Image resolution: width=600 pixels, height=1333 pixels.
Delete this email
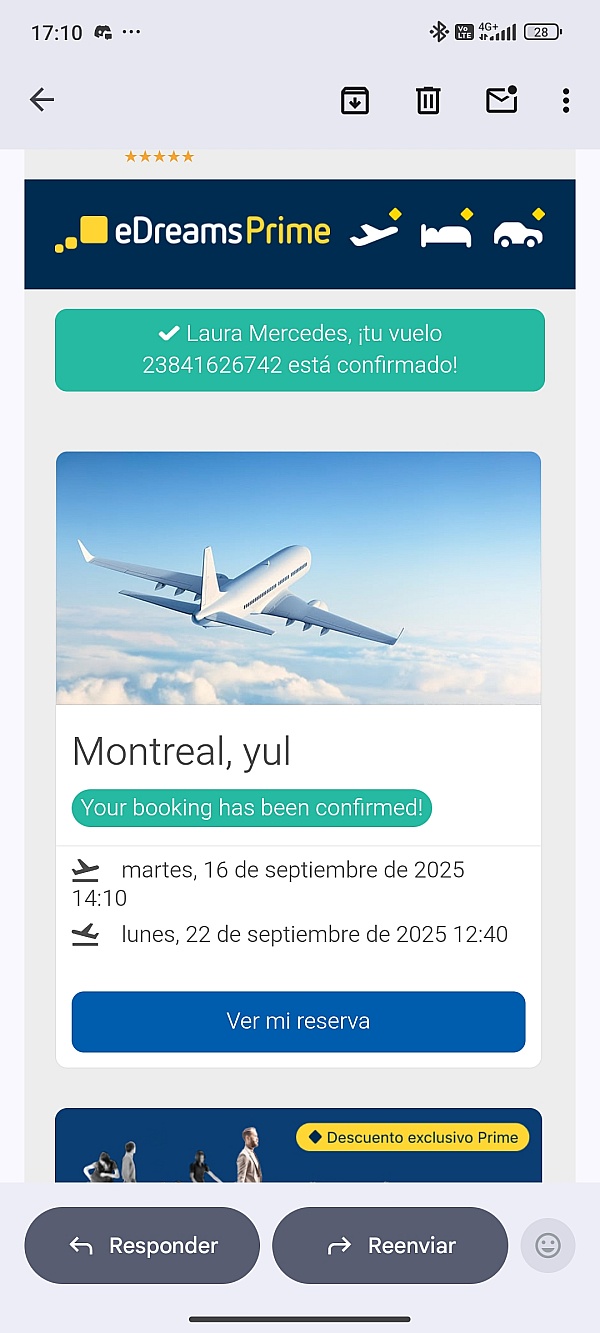click(428, 100)
